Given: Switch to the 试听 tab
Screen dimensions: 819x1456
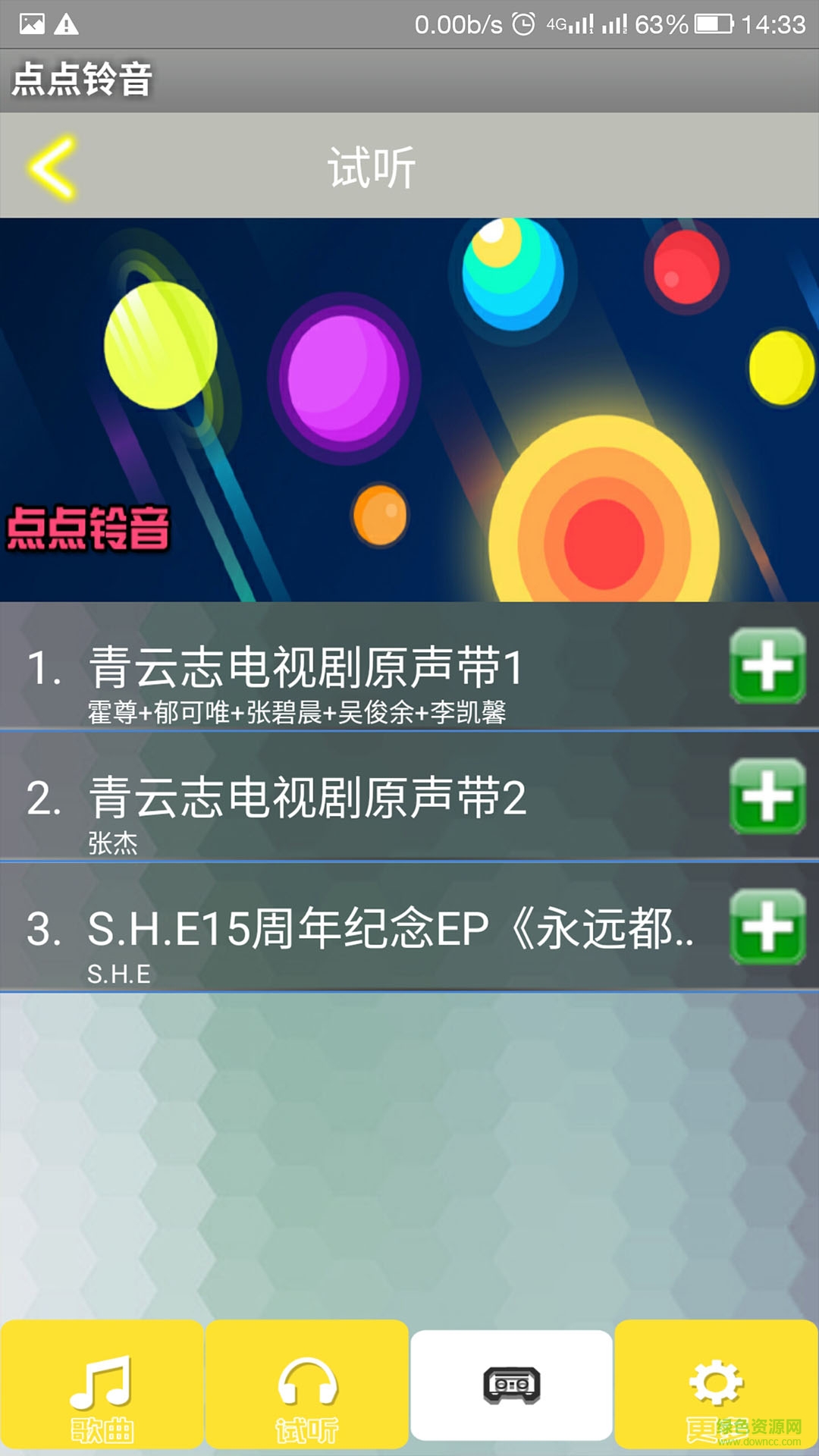Looking at the screenshot, I should click(x=307, y=1385).
